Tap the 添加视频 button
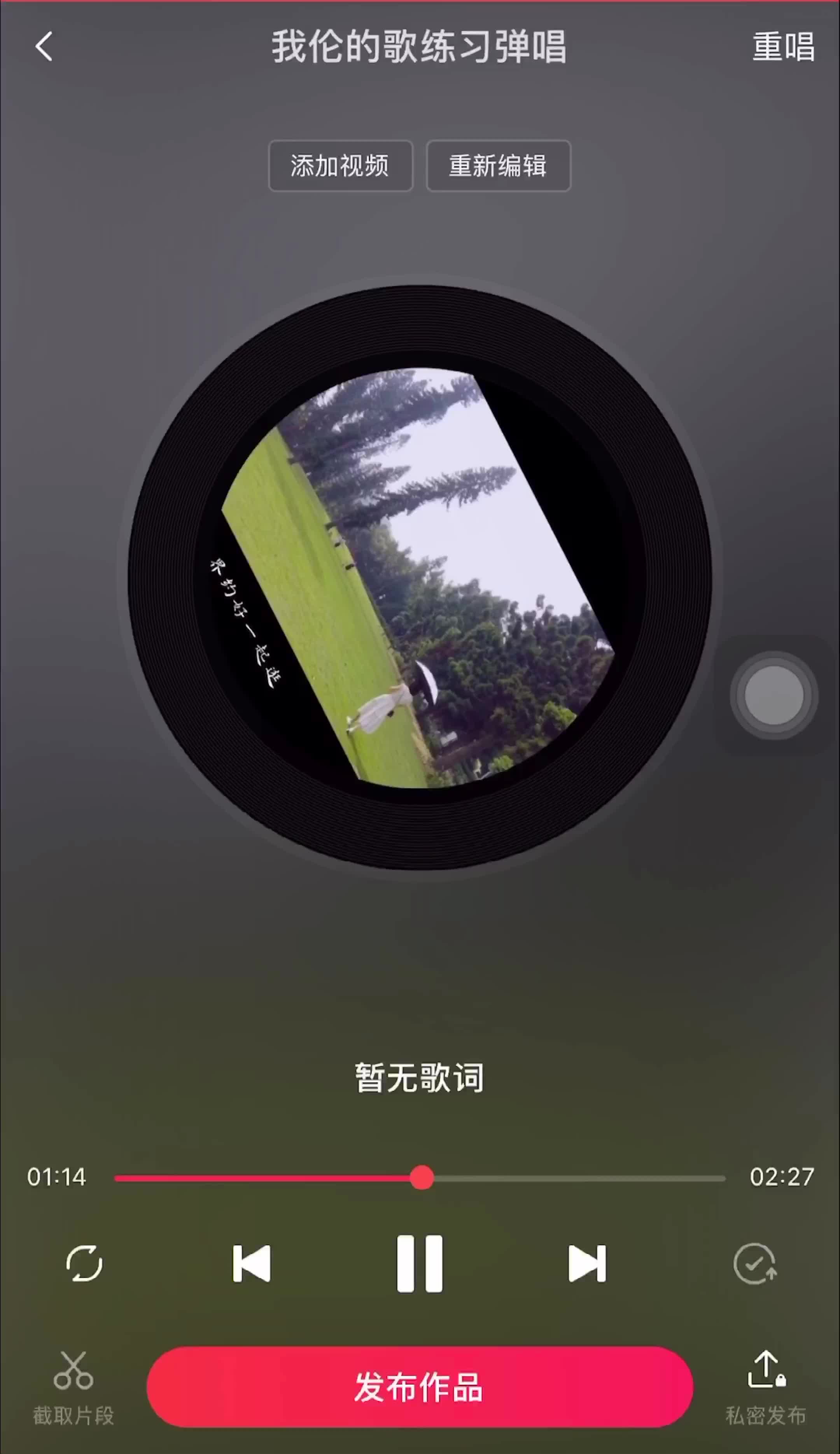 (340, 166)
